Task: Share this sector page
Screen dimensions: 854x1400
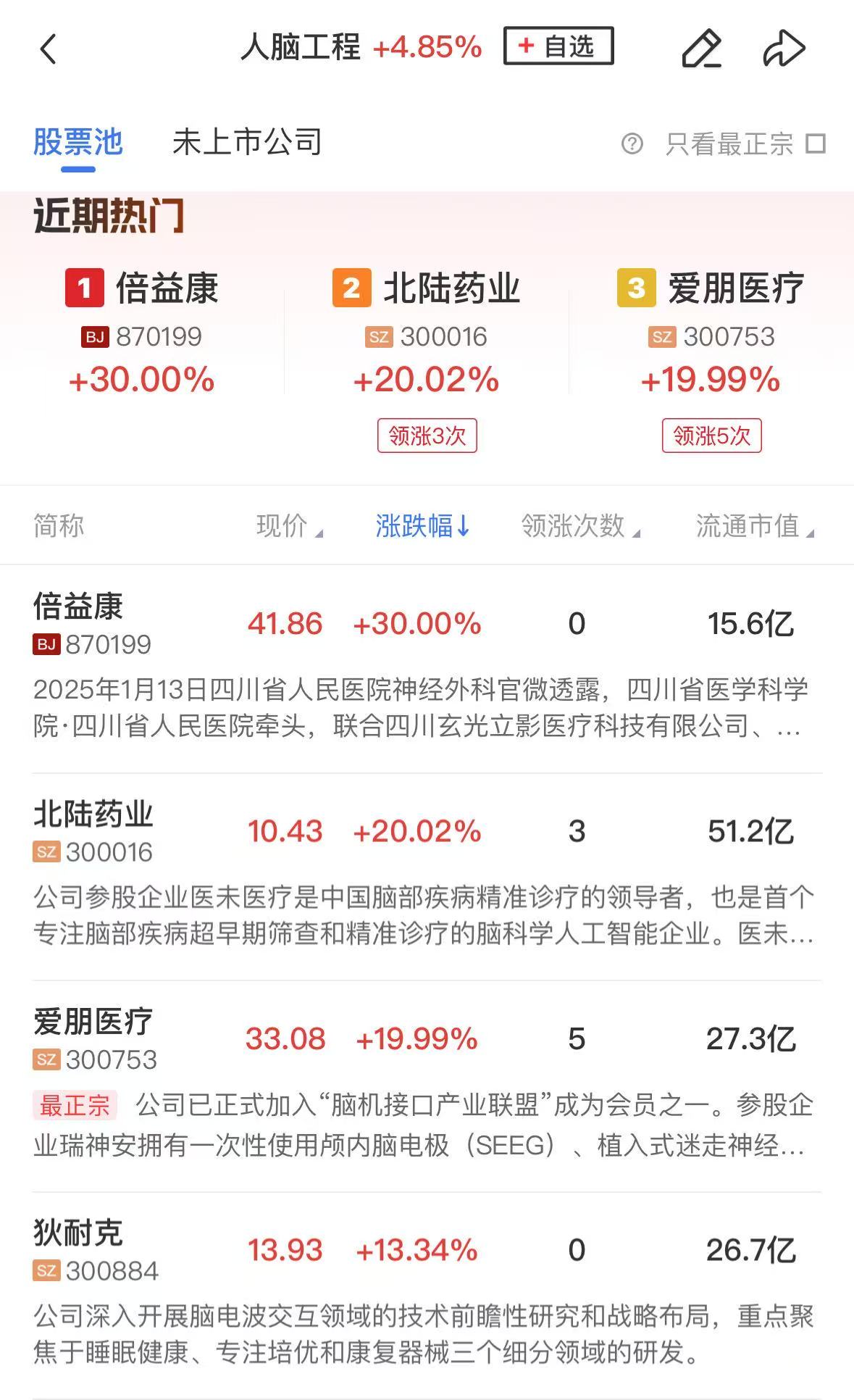Action: (784, 49)
